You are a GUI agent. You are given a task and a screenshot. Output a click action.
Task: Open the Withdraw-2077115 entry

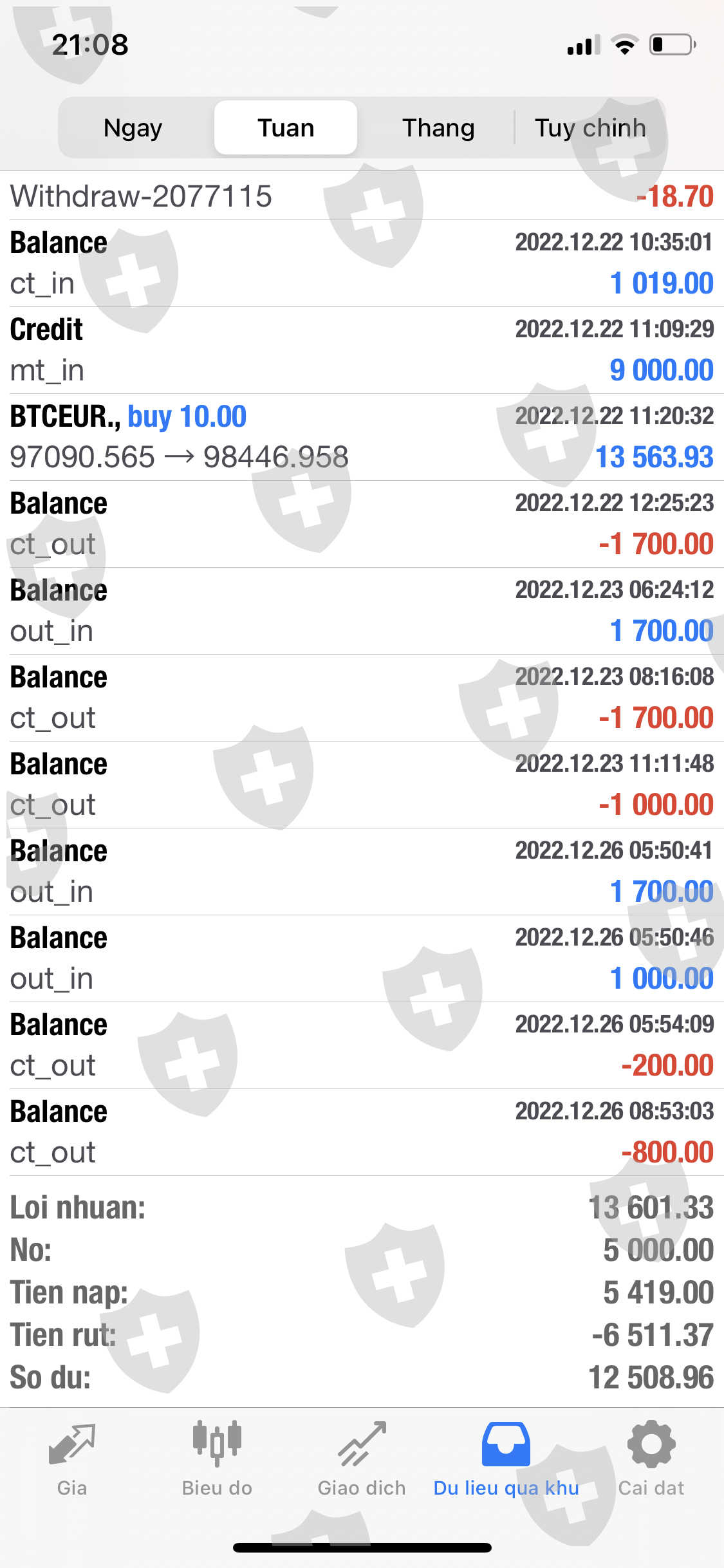pos(362,196)
